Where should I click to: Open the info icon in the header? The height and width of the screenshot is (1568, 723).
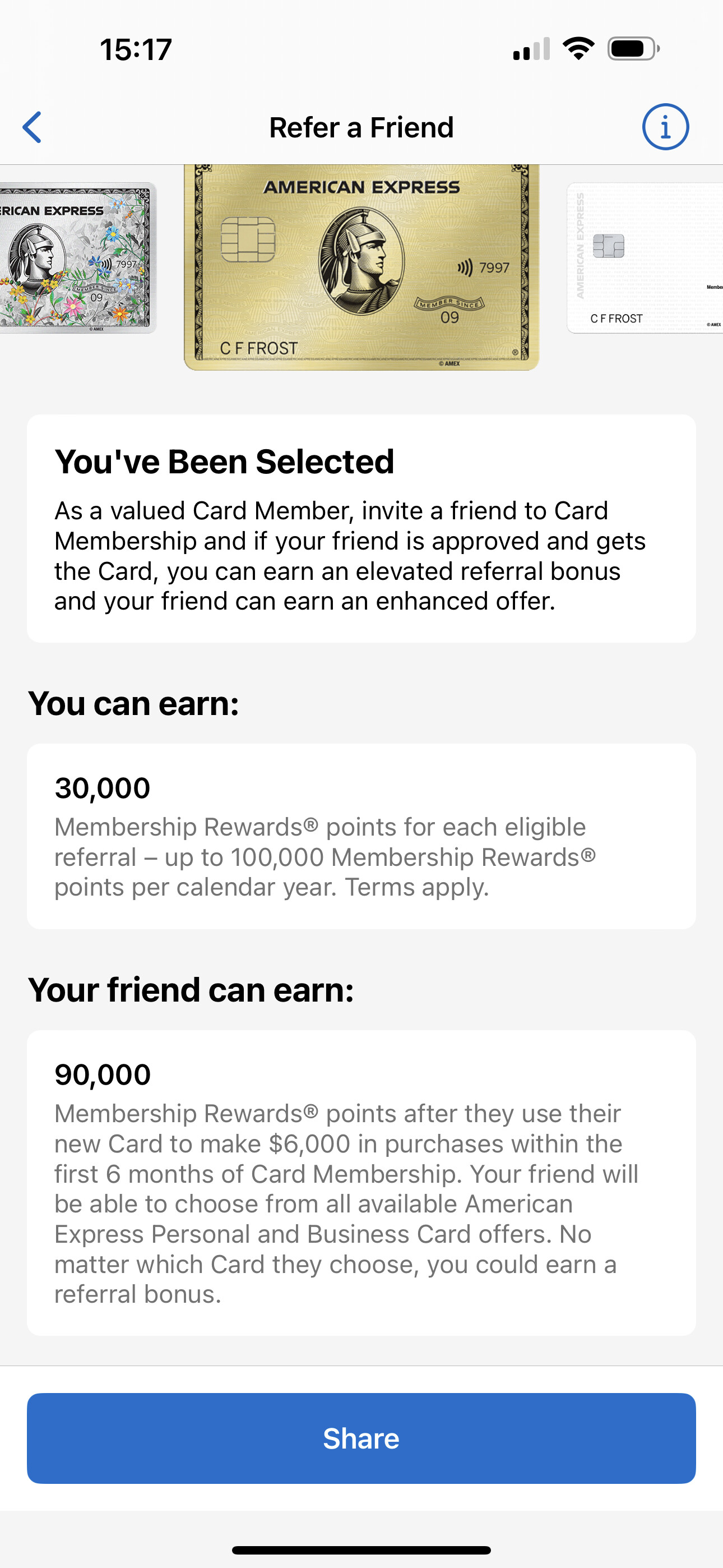tap(665, 127)
